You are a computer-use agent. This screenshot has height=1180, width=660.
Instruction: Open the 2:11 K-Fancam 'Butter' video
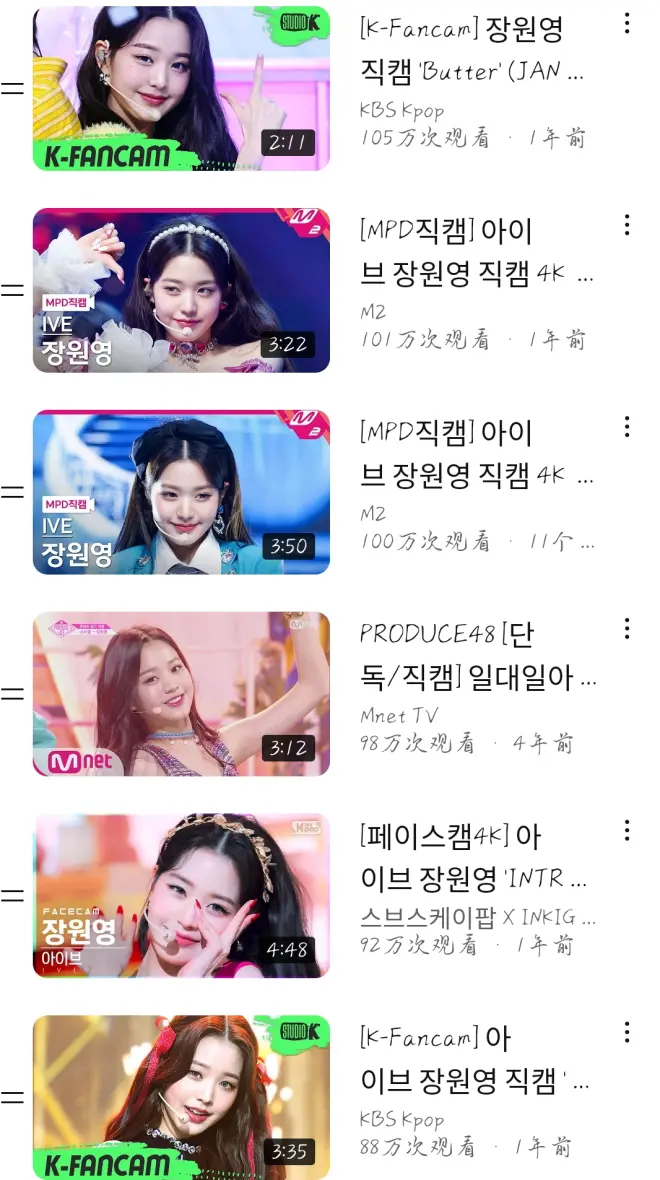pos(181,88)
